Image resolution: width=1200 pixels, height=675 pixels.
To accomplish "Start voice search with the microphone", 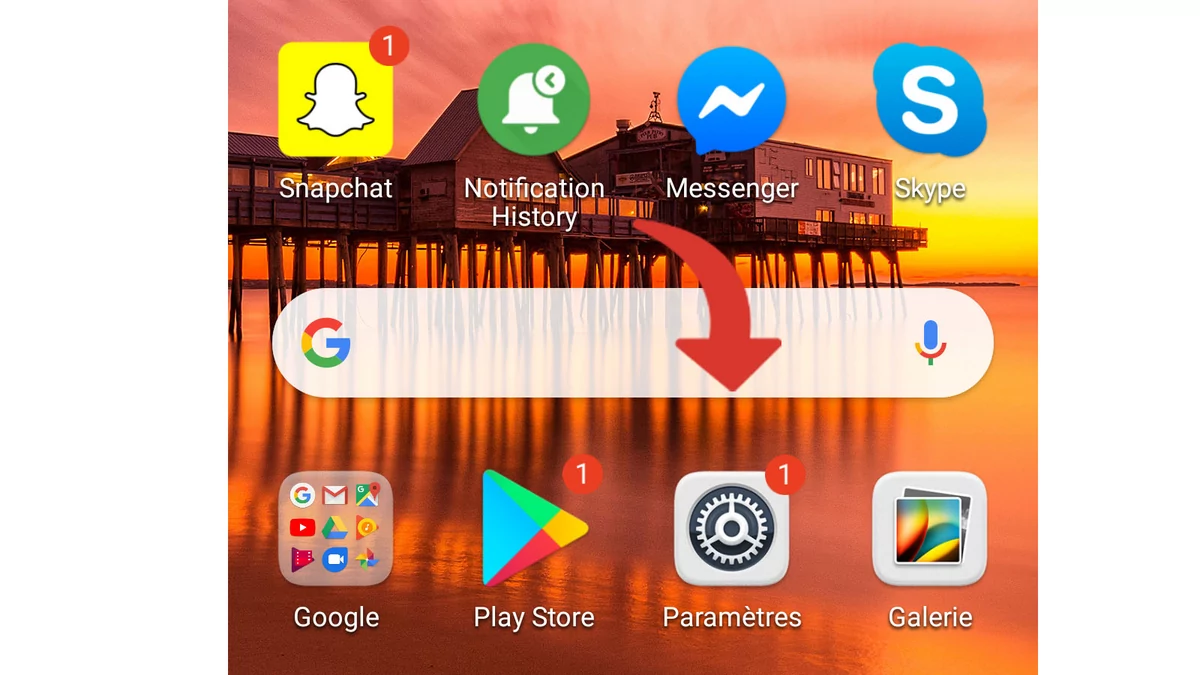I will (x=930, y=344).
